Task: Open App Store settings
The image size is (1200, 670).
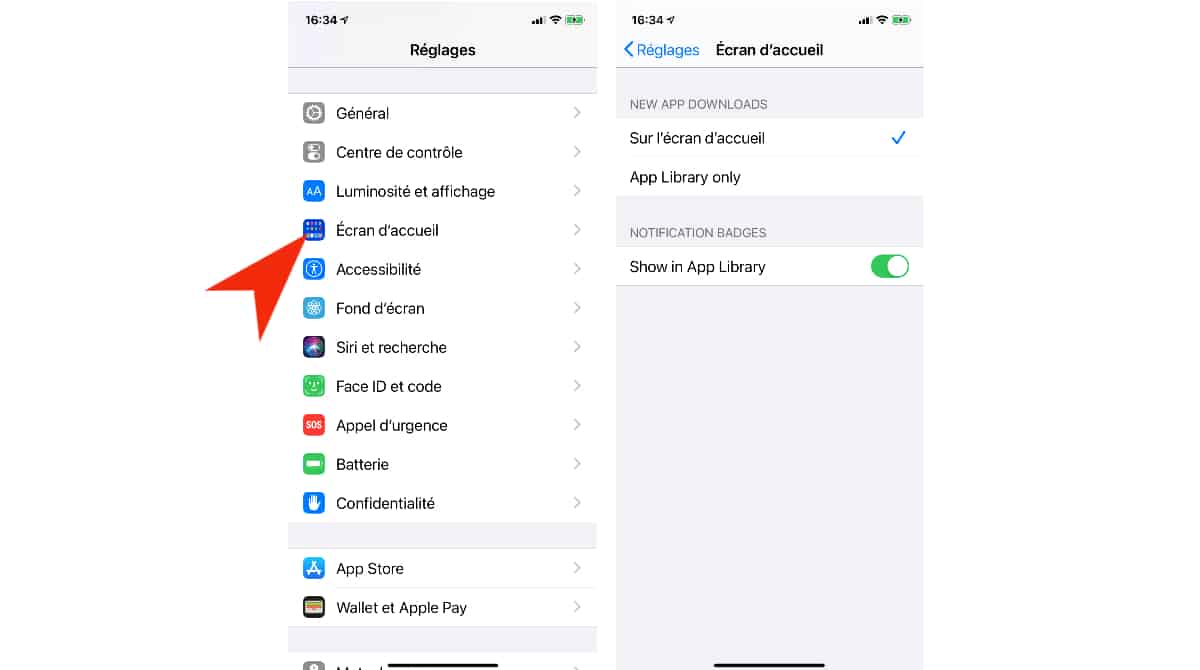Action: (442, 568)
